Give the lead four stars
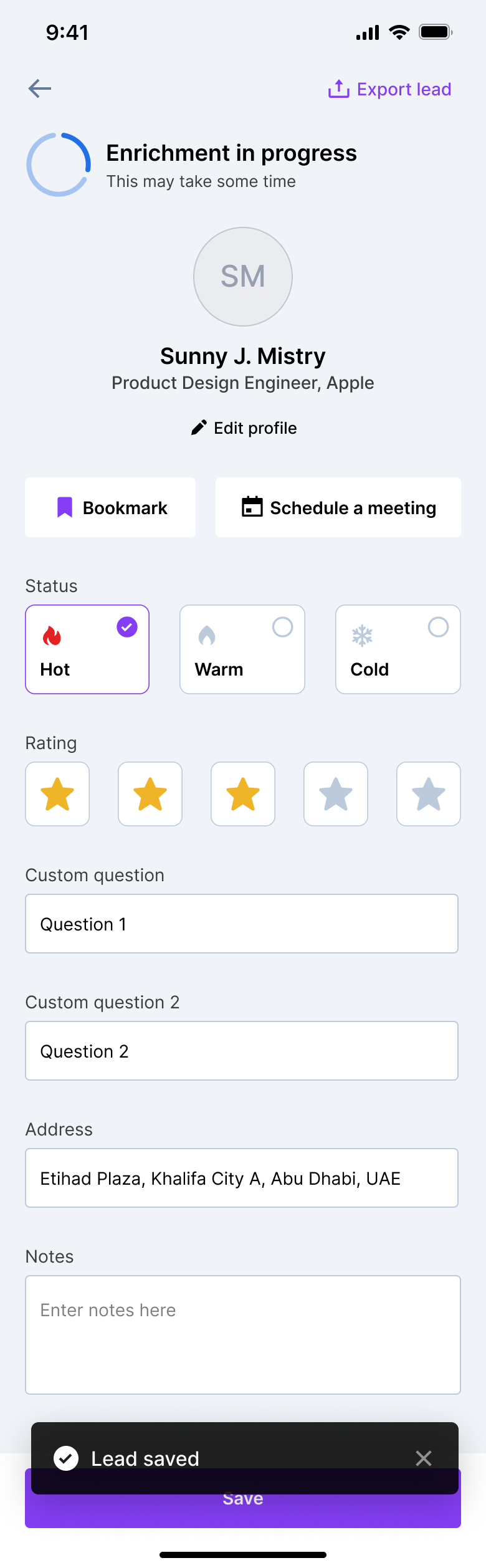486x1568 pixels. [x=336, y=794]
